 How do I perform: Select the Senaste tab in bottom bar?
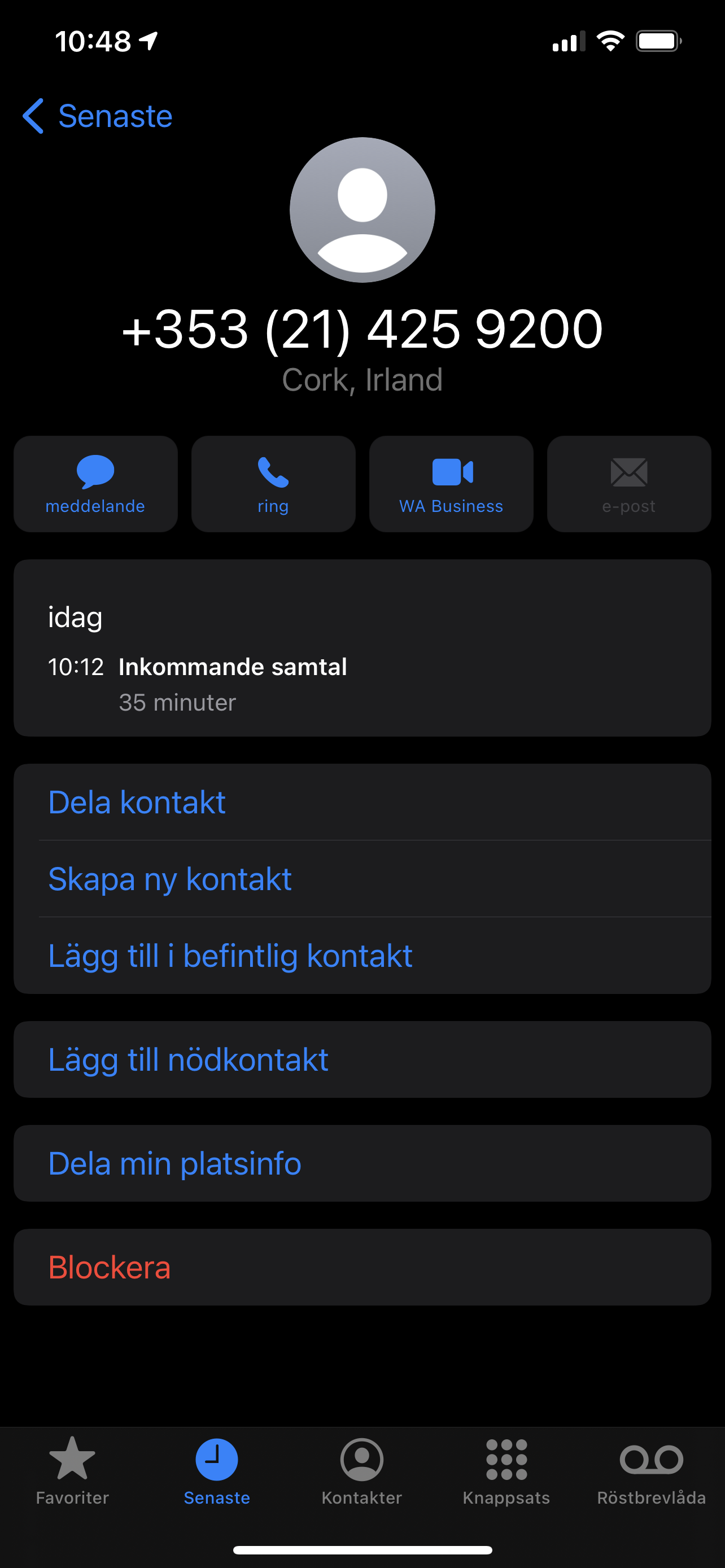coord(217,1471)
